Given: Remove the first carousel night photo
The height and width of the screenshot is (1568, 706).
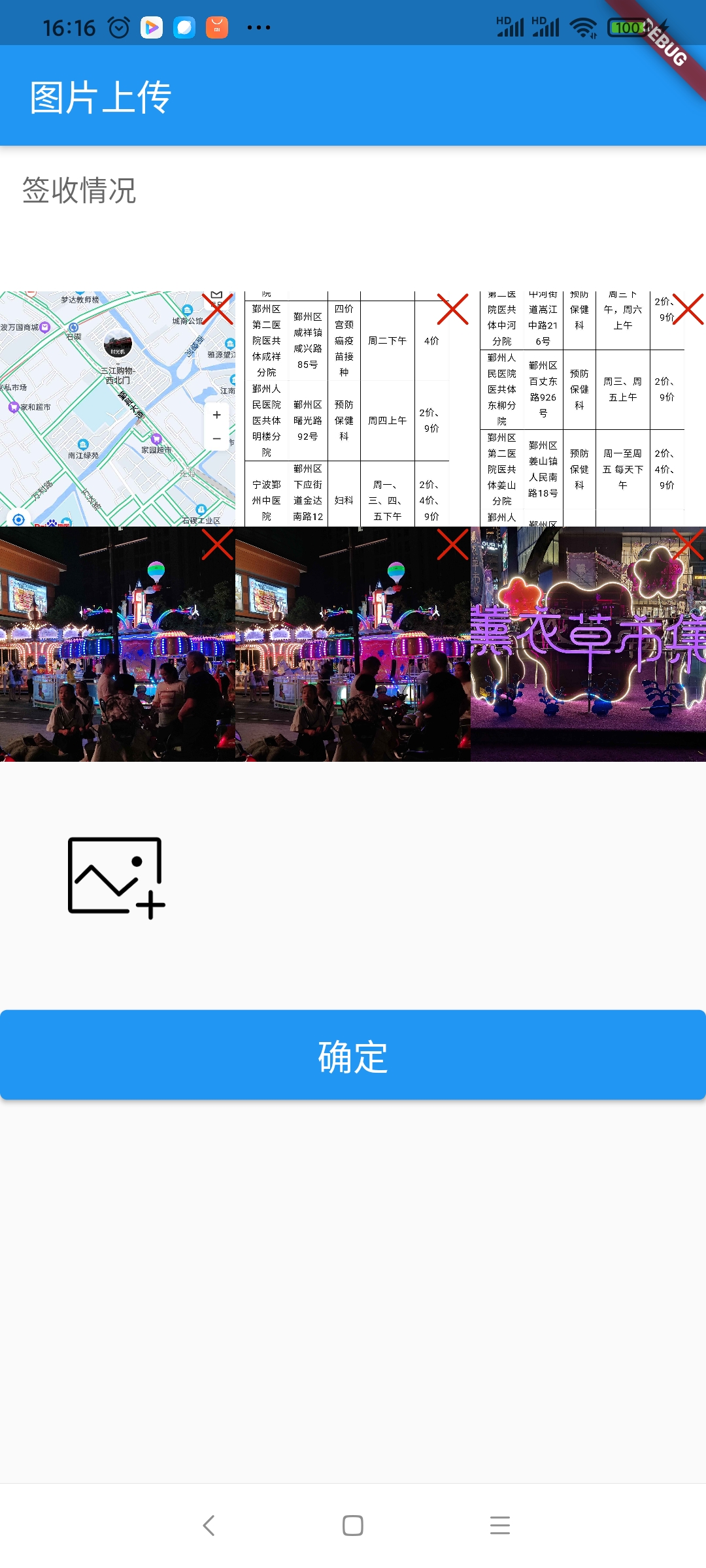Looking at the screenshot, I should pos(218,544).
